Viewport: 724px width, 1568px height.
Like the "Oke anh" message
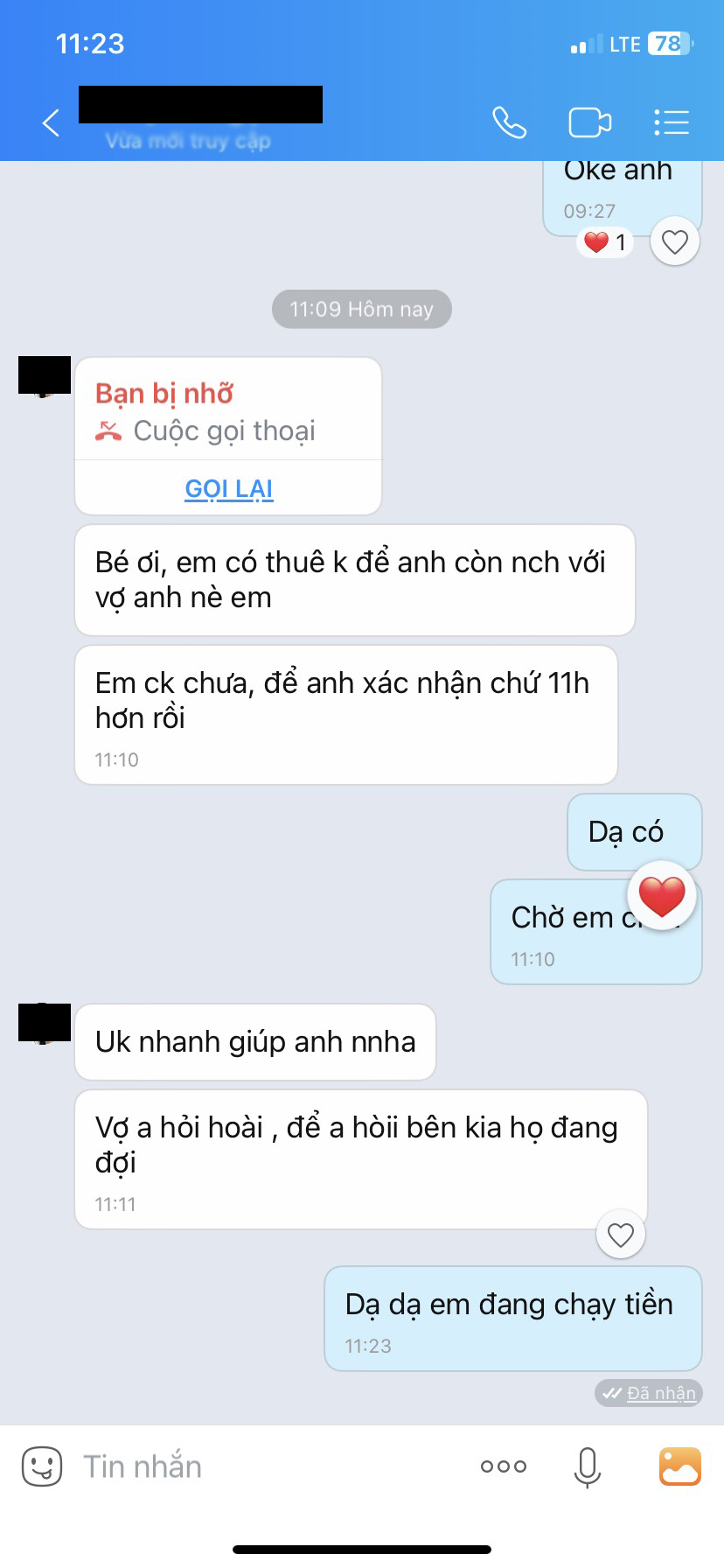click(674, 241)
